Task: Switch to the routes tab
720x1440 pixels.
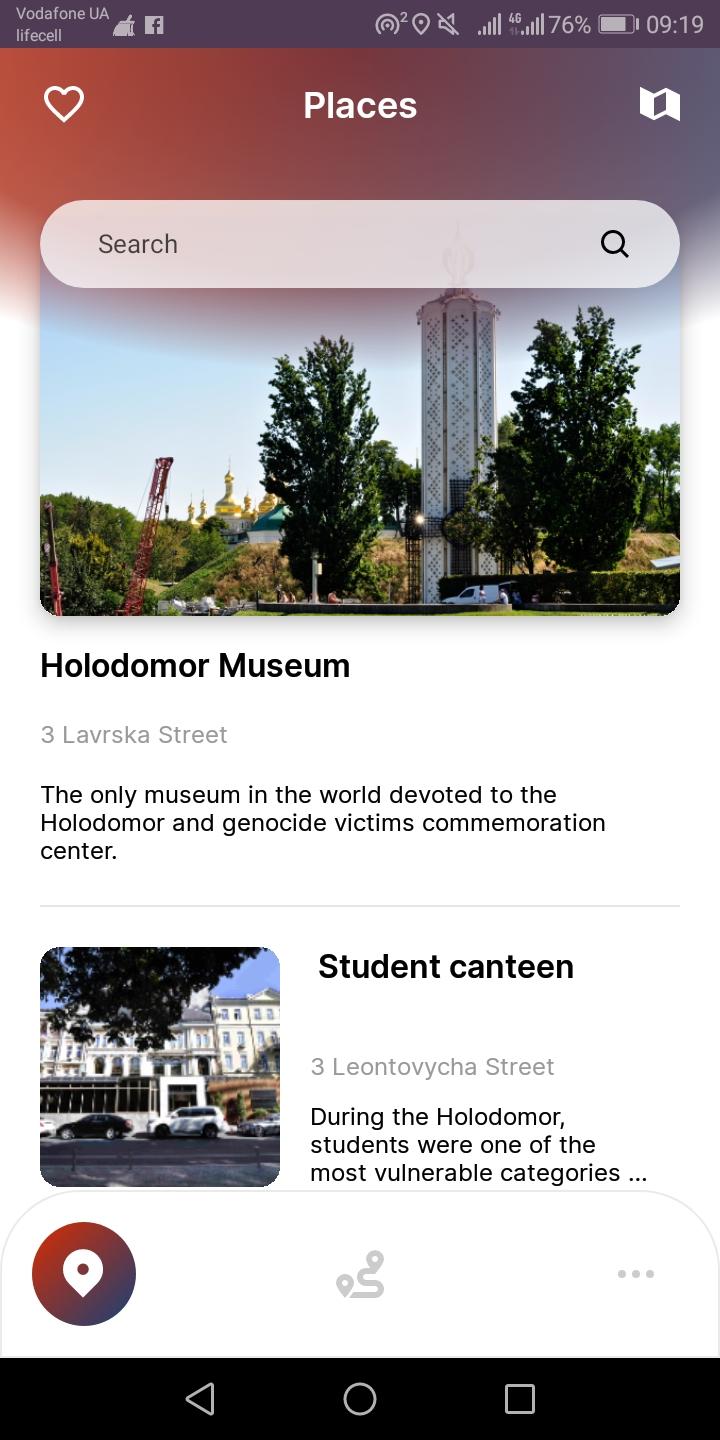Action: point(360,1274)
